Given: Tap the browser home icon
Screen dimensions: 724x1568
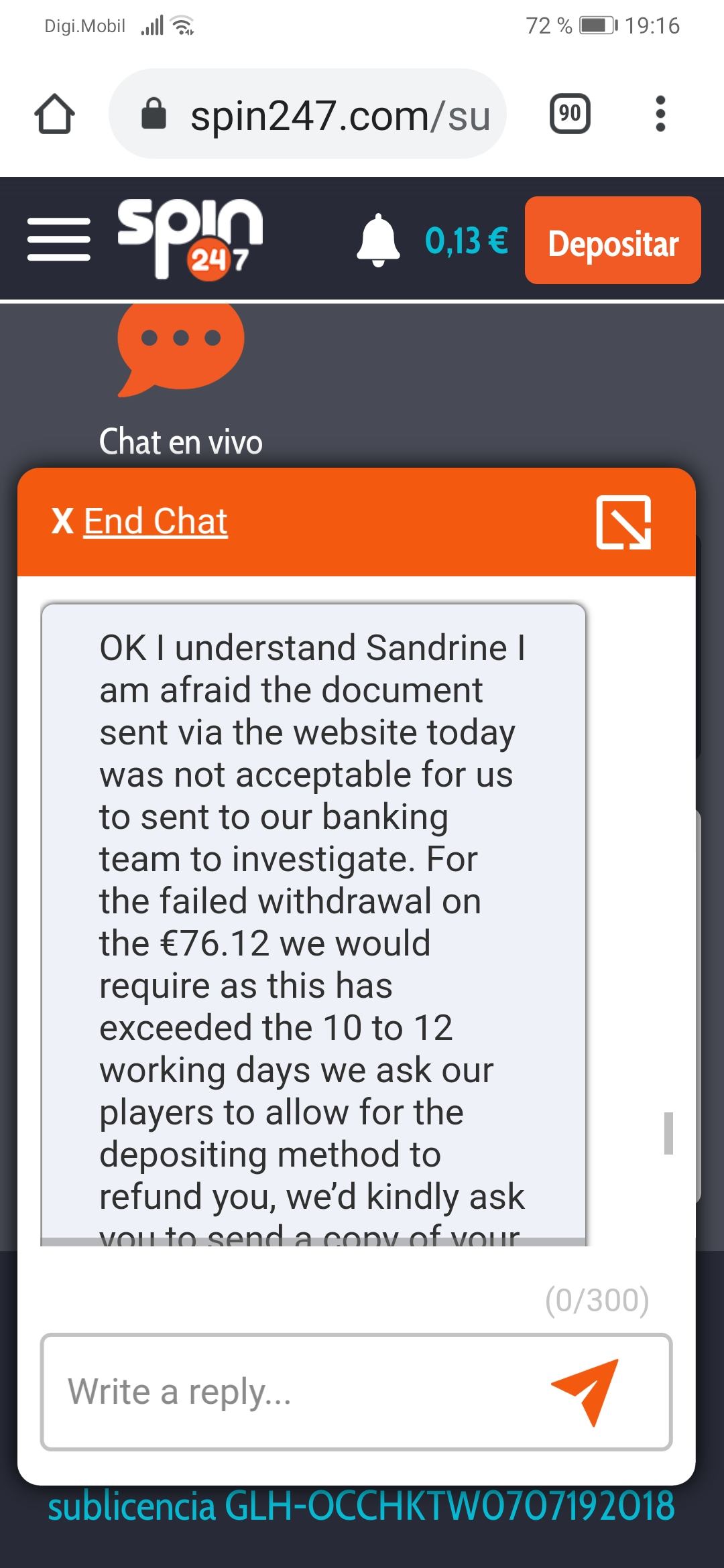Looking at the screenshot, I should pyautogui.click(x=54, y=115).
